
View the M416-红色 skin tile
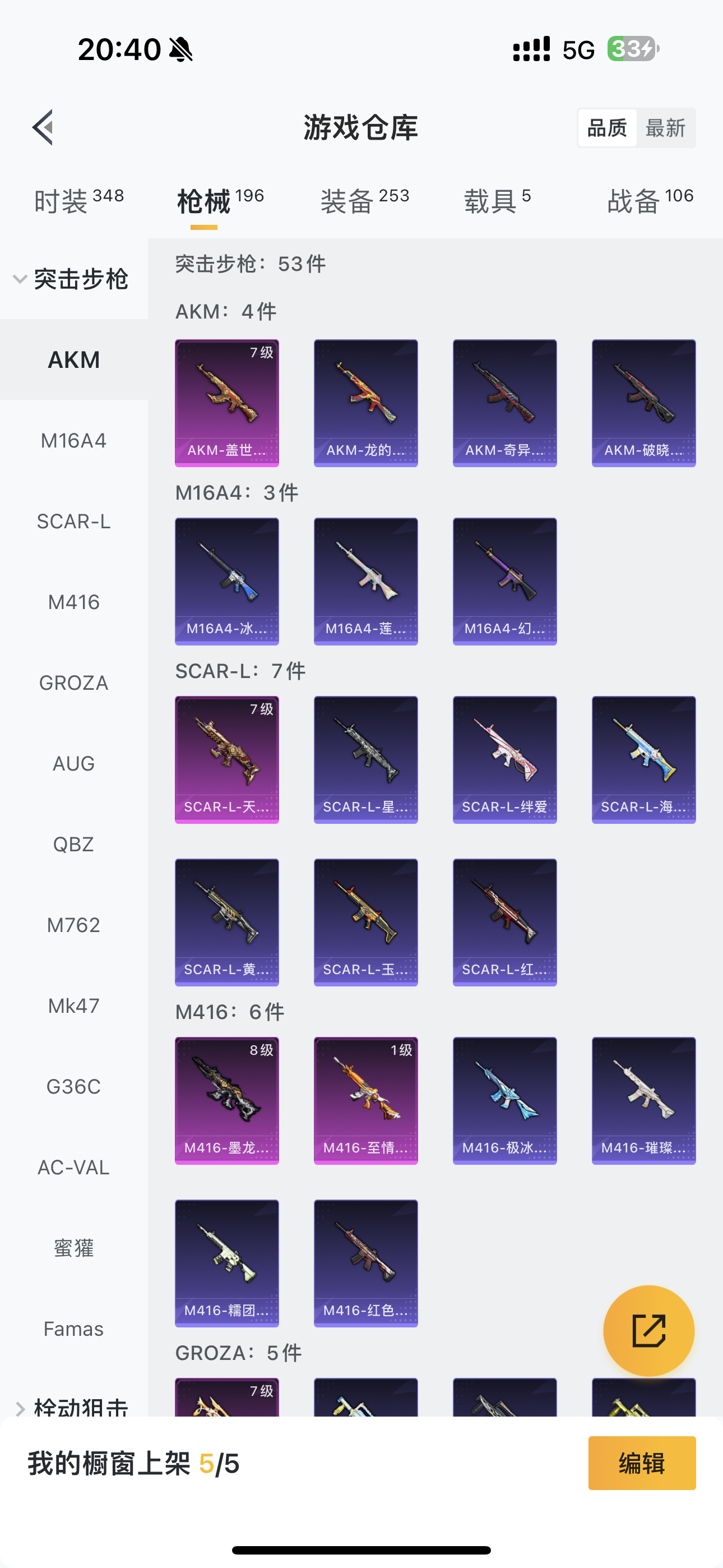coord(366,1263)
